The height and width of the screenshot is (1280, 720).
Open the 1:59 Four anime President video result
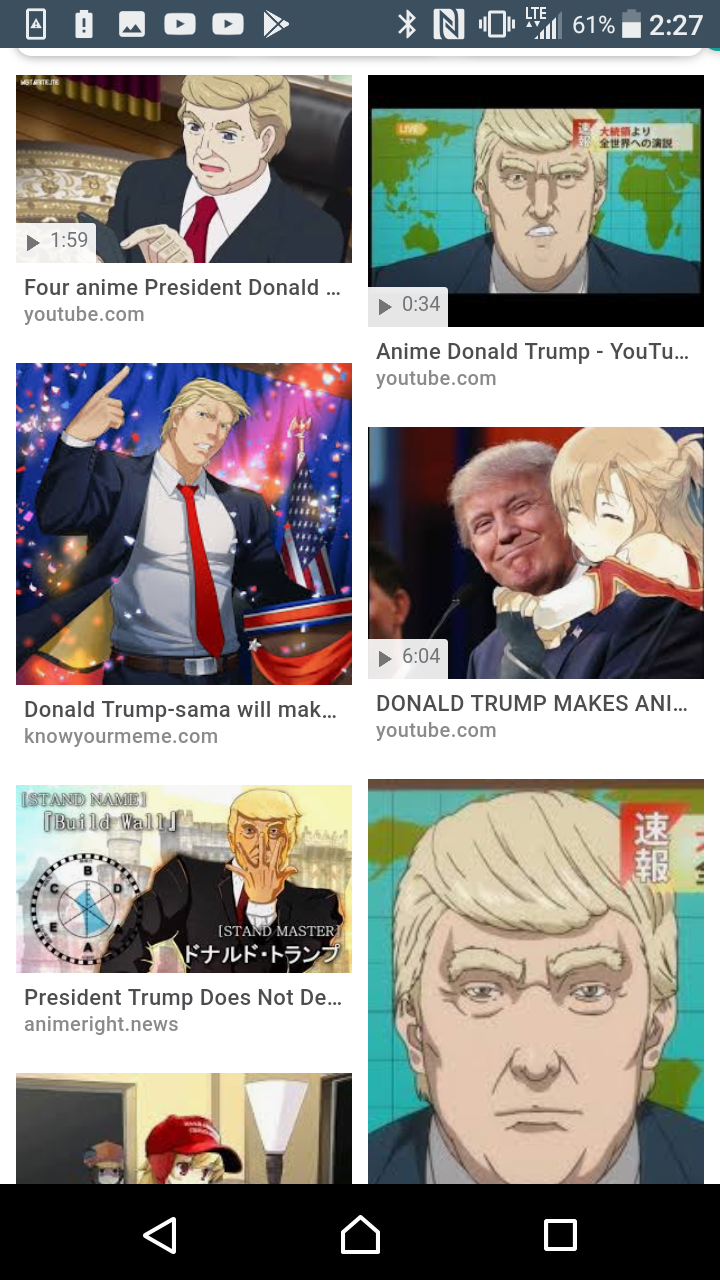tap(184, 169)
